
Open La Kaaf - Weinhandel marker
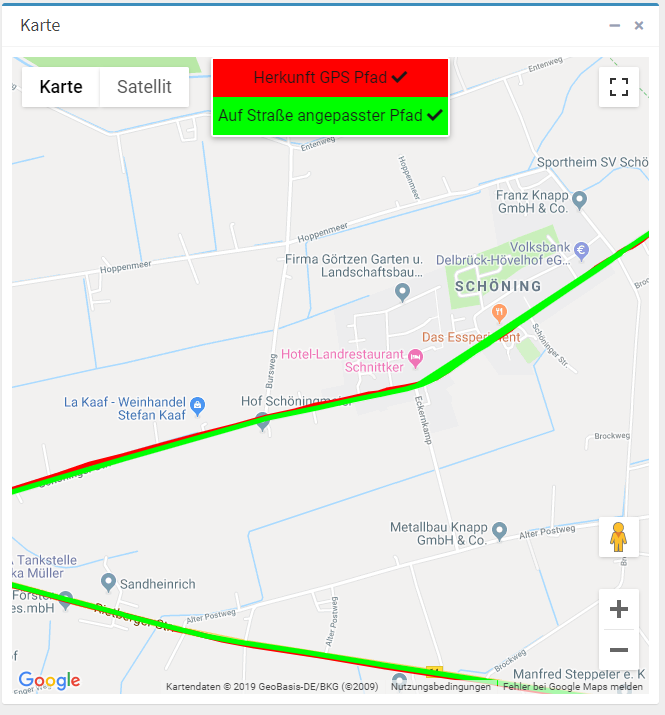(x=198, y=405)
